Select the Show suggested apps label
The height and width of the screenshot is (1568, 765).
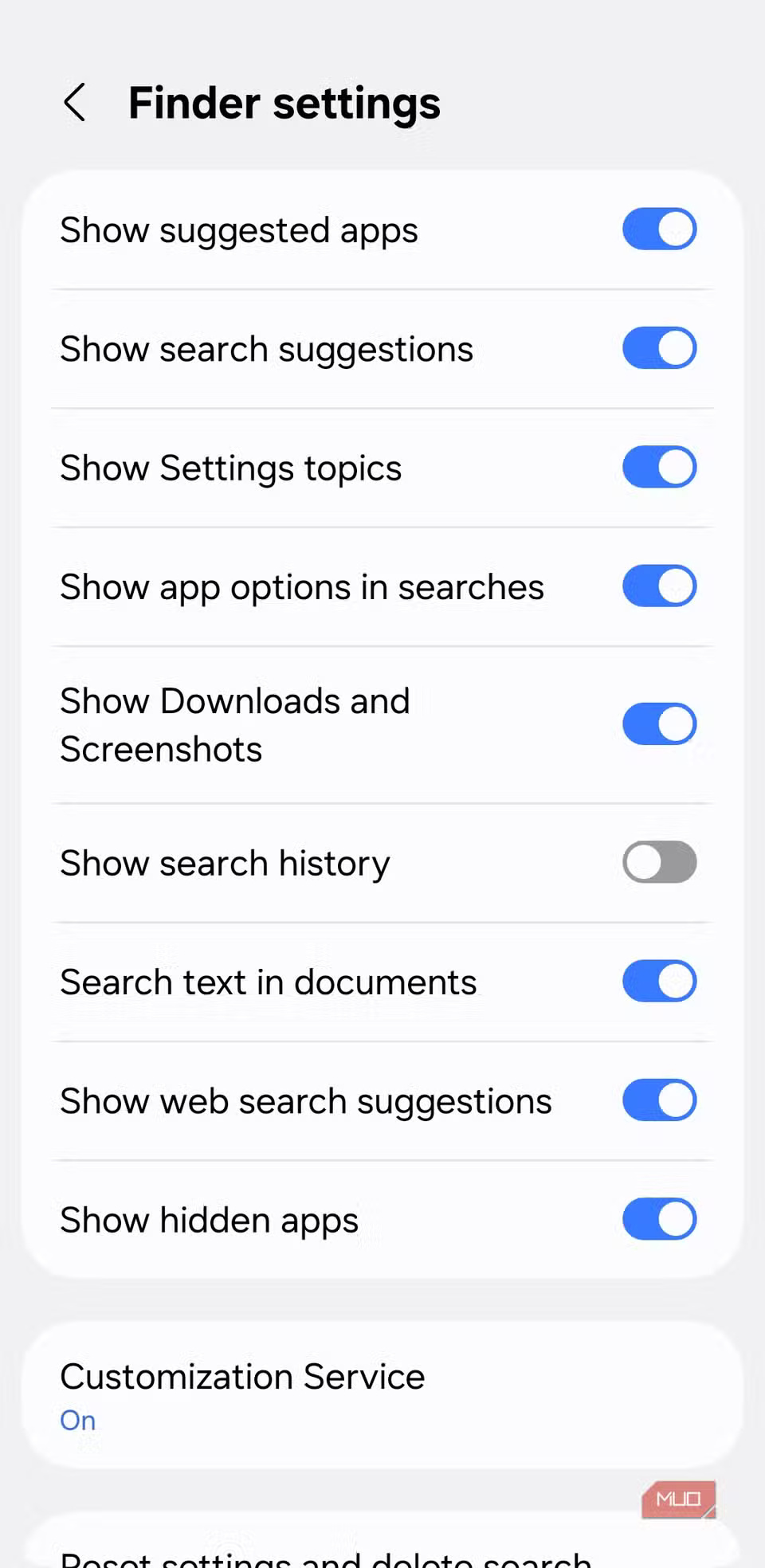pos(239,229)
